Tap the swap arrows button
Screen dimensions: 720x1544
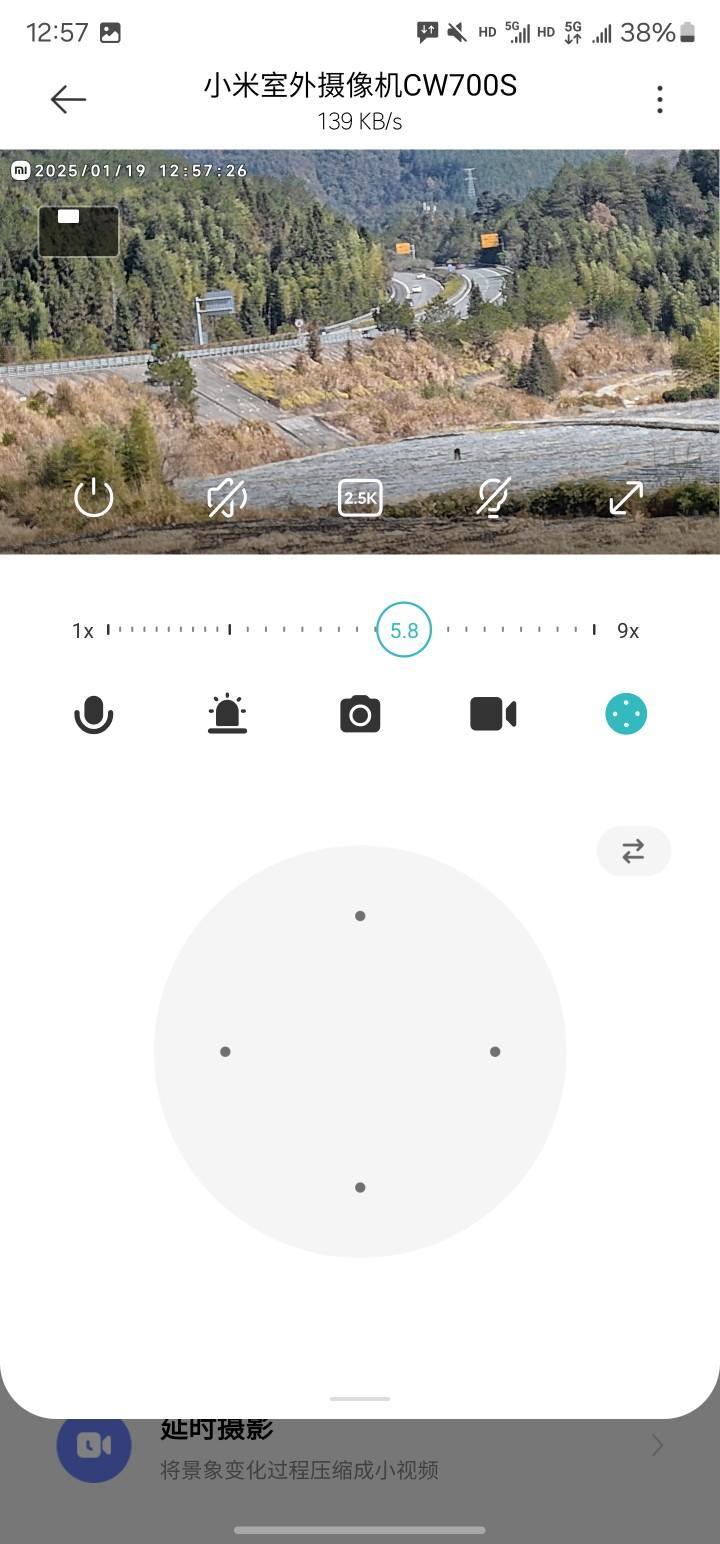click(633, 851)
